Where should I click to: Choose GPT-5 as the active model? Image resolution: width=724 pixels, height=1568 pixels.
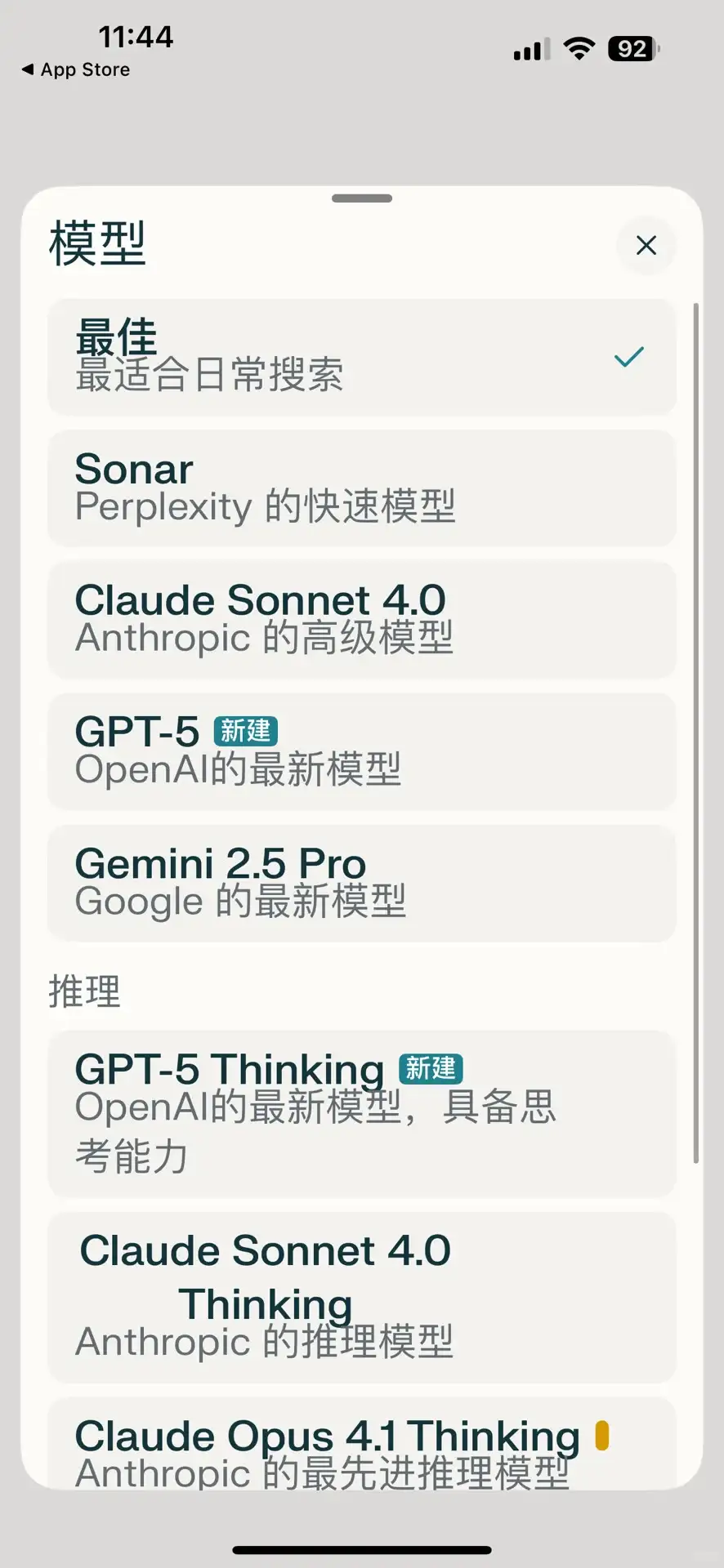(362, 751)
